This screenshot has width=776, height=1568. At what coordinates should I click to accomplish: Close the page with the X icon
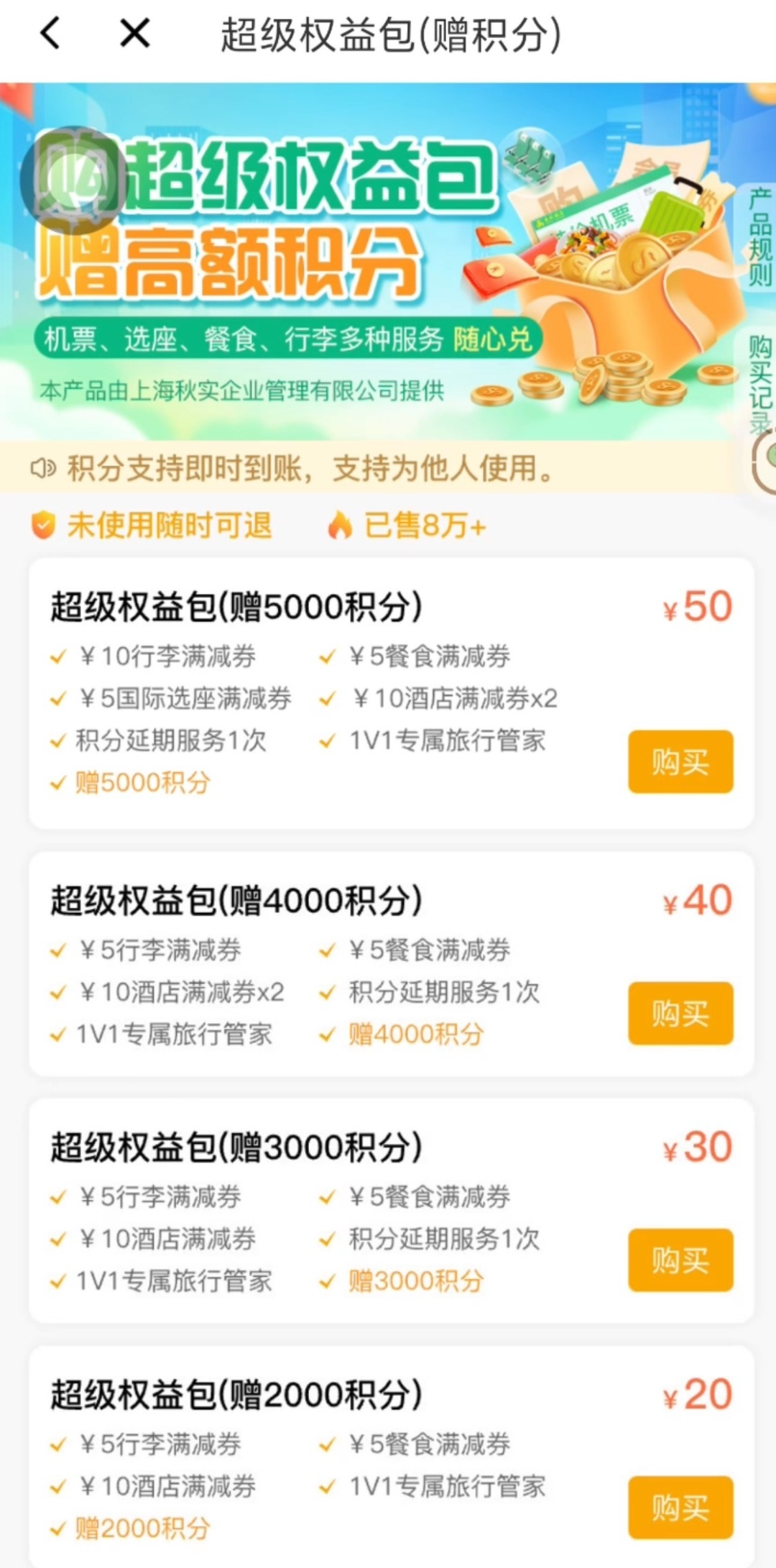tap(135, 34)
